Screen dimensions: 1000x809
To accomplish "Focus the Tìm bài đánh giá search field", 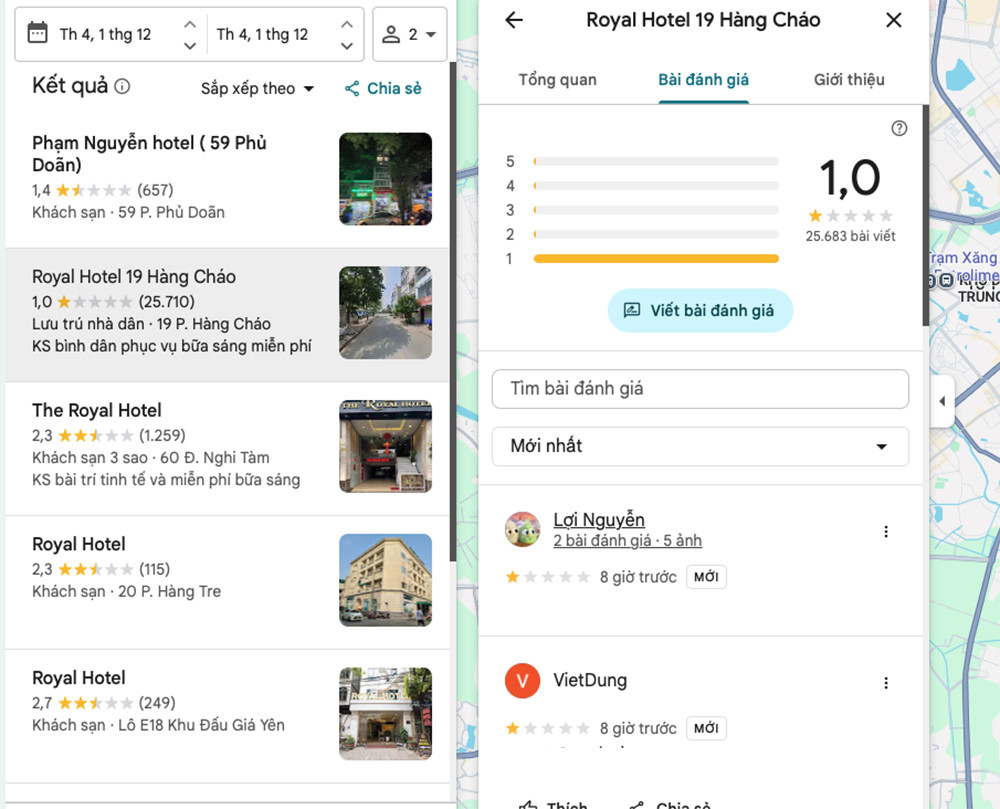I will tap(700, 388).
